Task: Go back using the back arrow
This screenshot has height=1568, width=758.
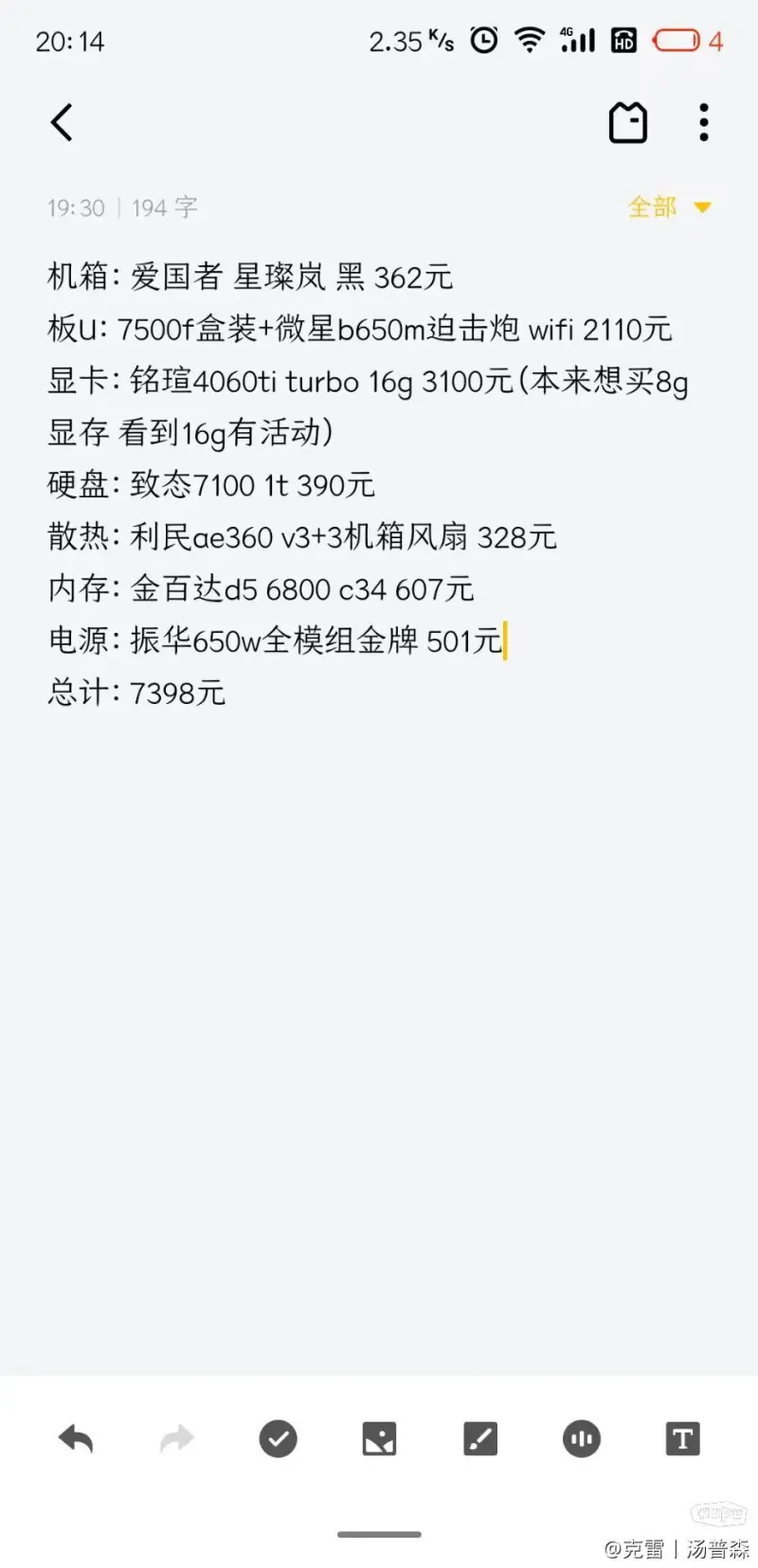Action: [x=62, y=123]
